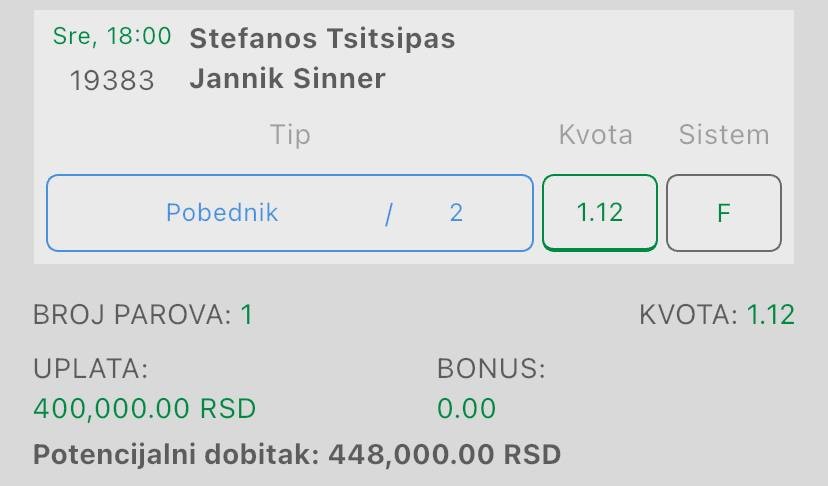The height and width of the screenshot is (486, 828).
Task: Toggle the F button in the Sistem column
Action: pos(723,213)
